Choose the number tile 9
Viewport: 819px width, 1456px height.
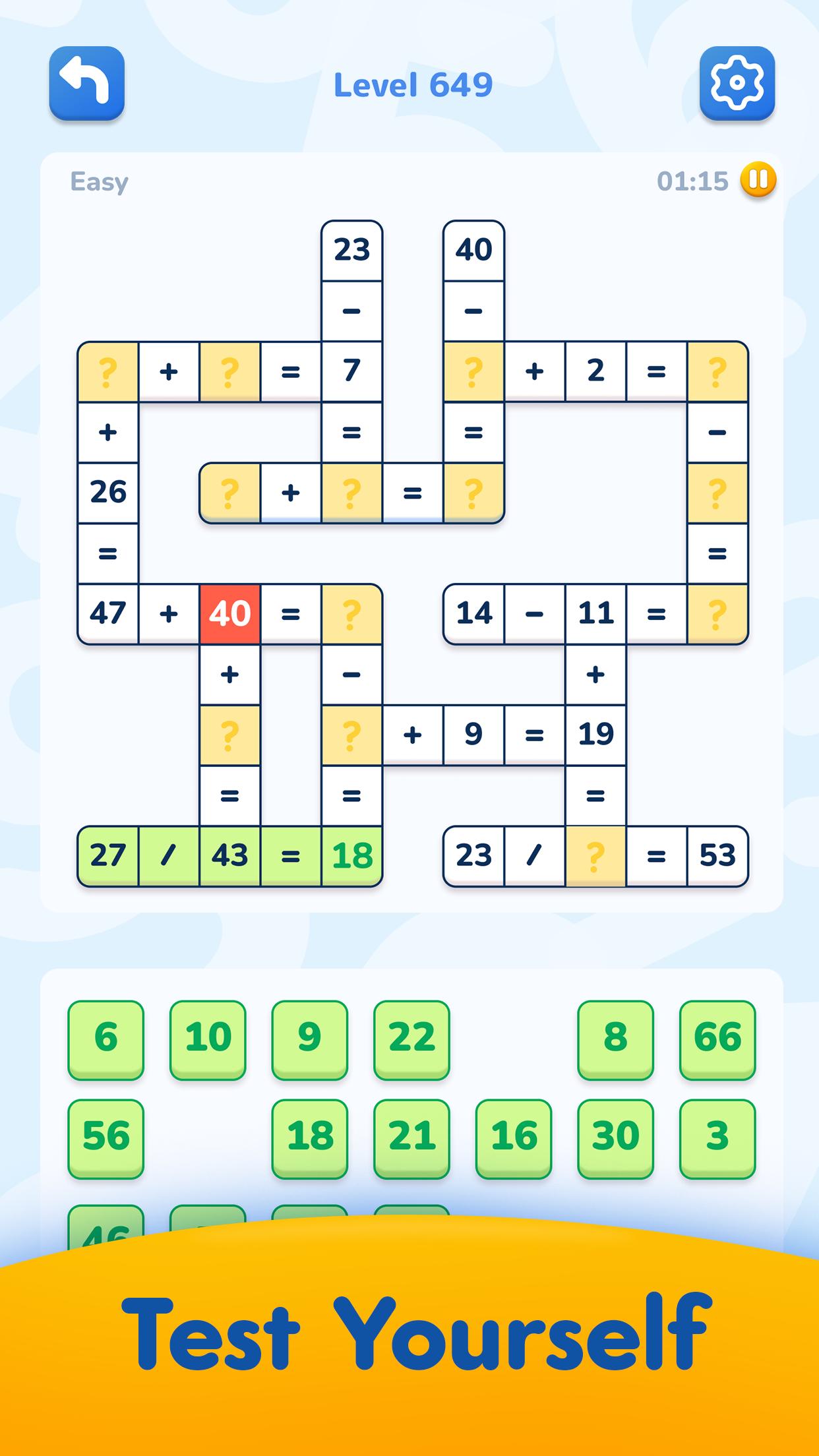tap(309, 1039)
